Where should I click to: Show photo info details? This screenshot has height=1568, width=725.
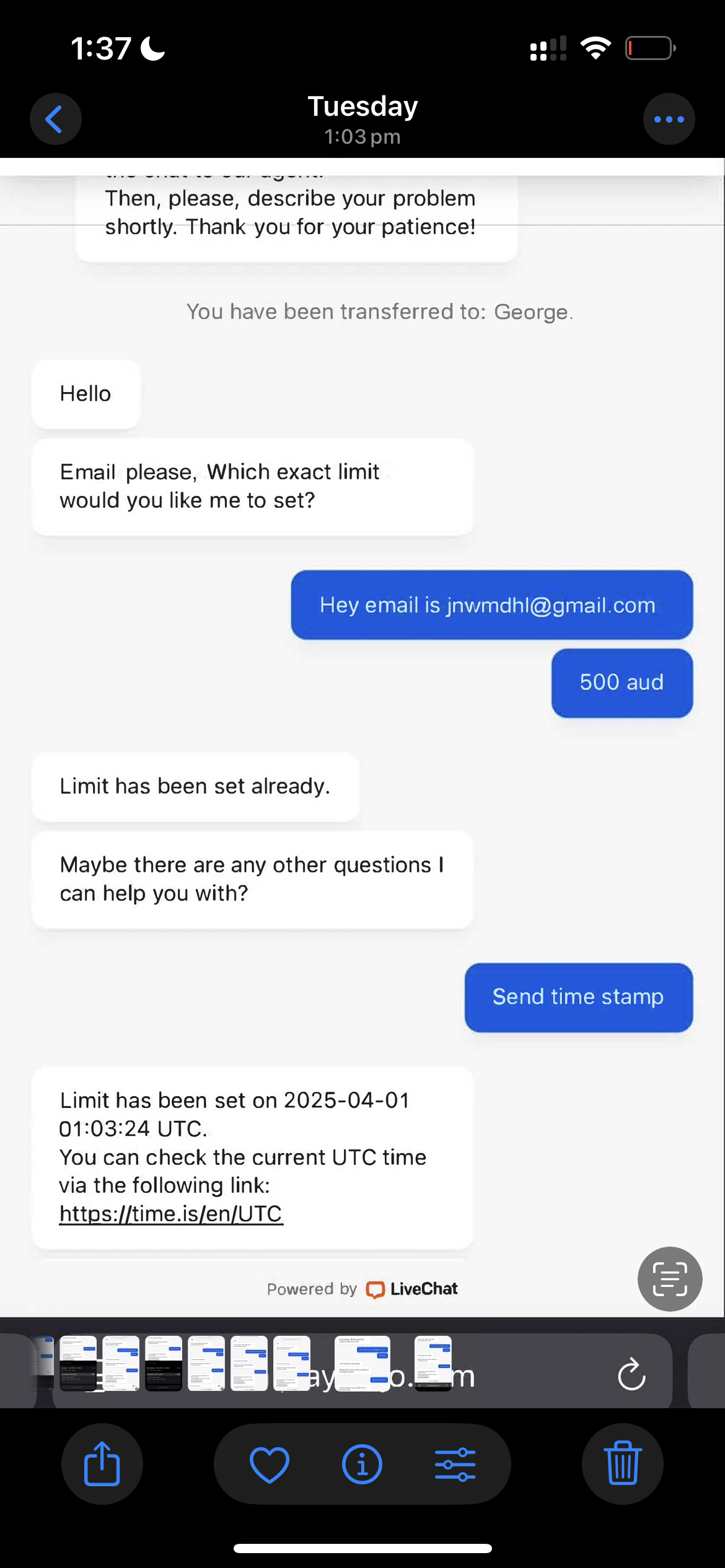(362, 1464)
